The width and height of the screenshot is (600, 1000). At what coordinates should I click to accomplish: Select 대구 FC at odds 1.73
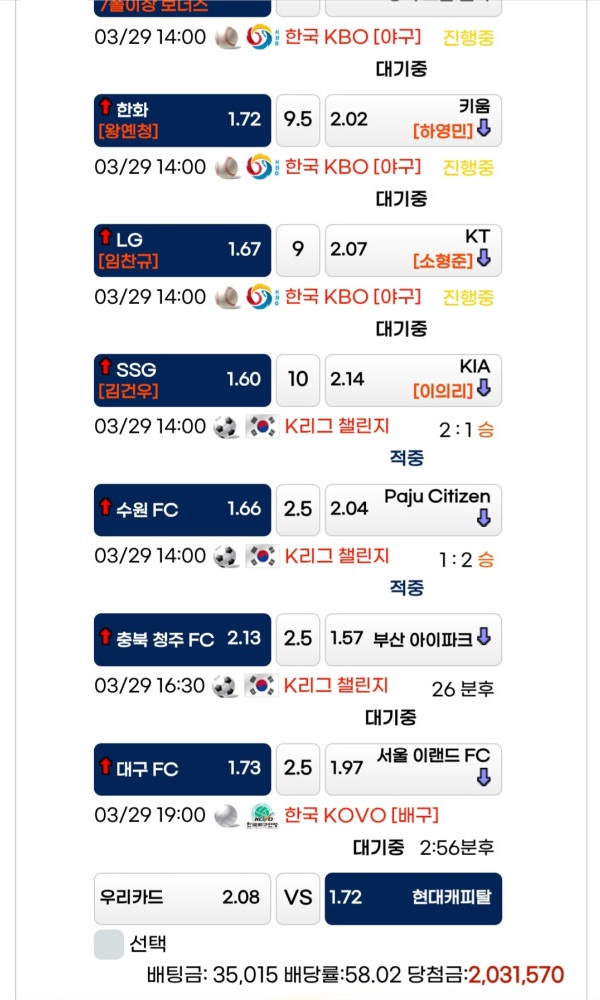pyautogui.click(x=182, y=769)
